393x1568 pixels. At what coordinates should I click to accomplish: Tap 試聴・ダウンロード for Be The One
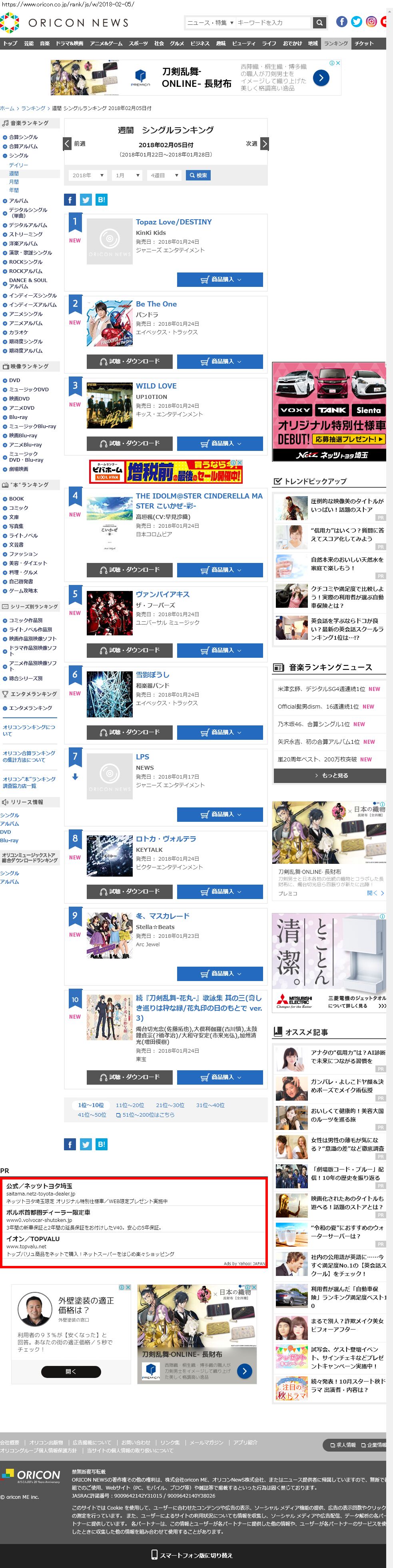[129, 362]
